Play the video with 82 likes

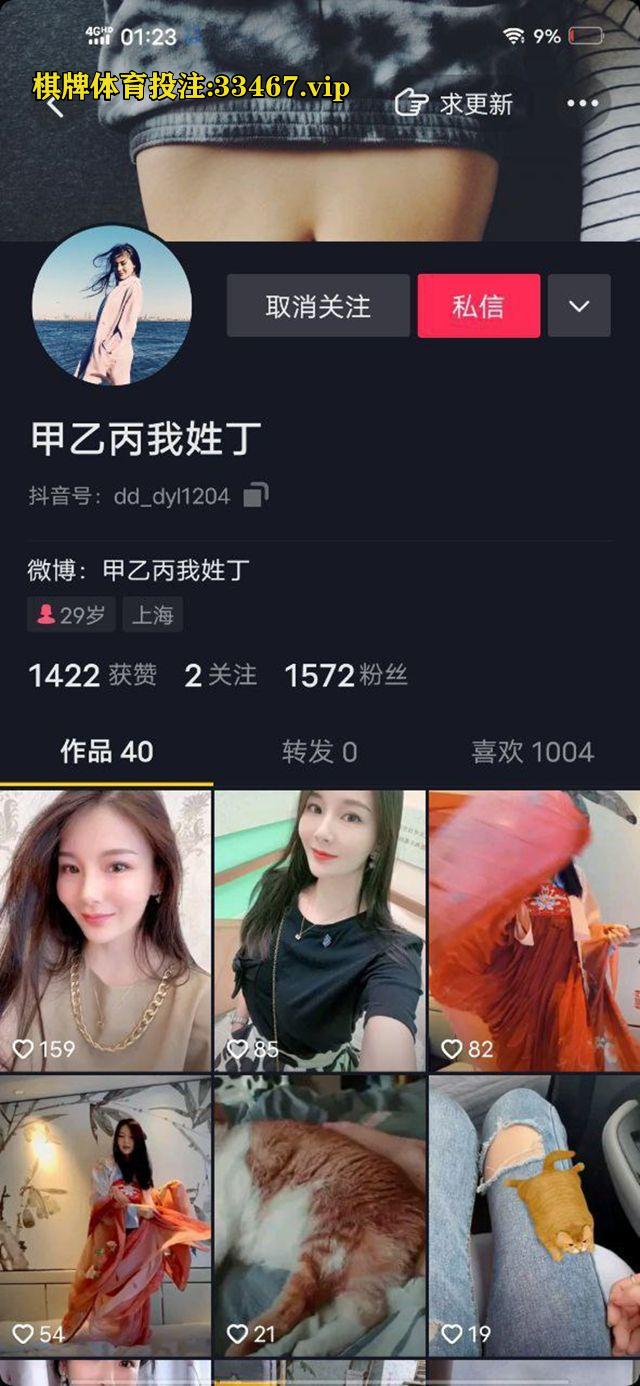pyautogui.click(x=534, y=930)
